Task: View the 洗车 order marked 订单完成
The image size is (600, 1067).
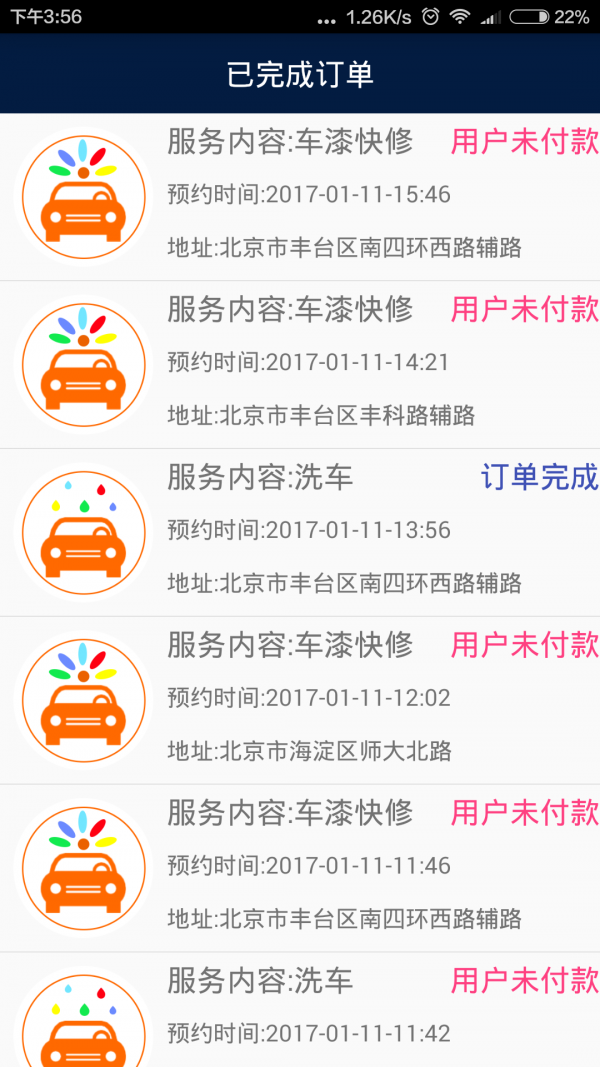Action: pyautogui.click(x=300, y=533)
